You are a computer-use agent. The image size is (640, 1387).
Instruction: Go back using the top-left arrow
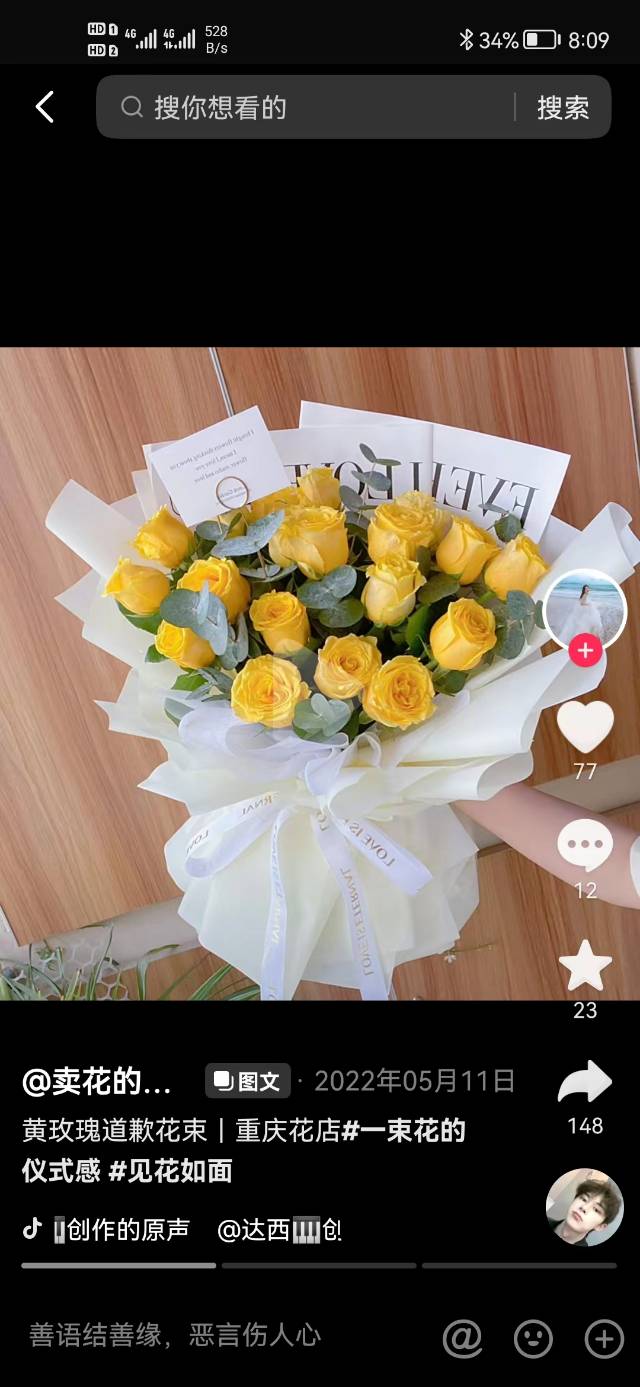[x=45, y=107]
